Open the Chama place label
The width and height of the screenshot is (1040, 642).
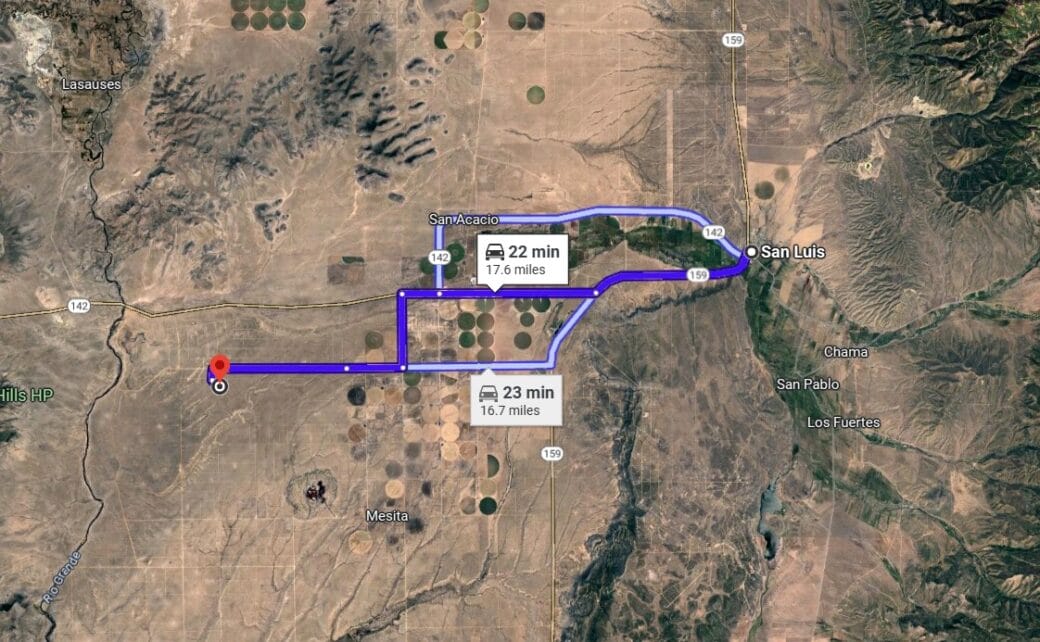[x=845, y=352]
